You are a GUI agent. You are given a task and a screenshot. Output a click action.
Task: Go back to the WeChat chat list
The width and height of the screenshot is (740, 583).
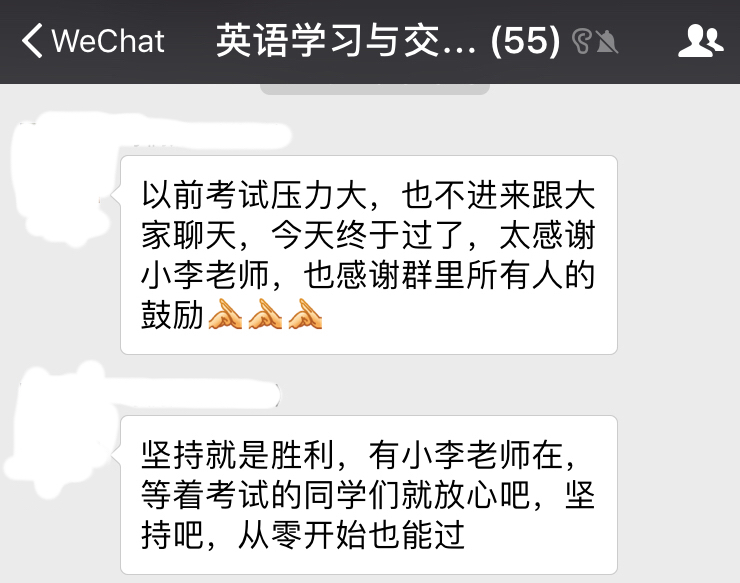[92, 41]
